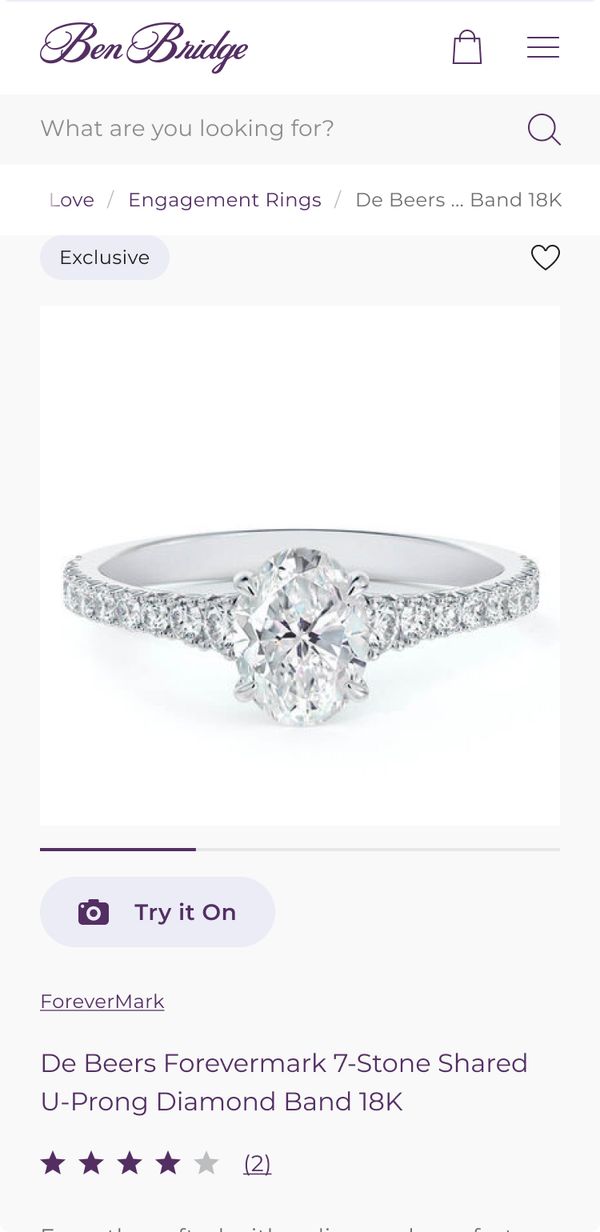
Task: View the 2 customer reviews
Action: click(x=257, y=1163)
